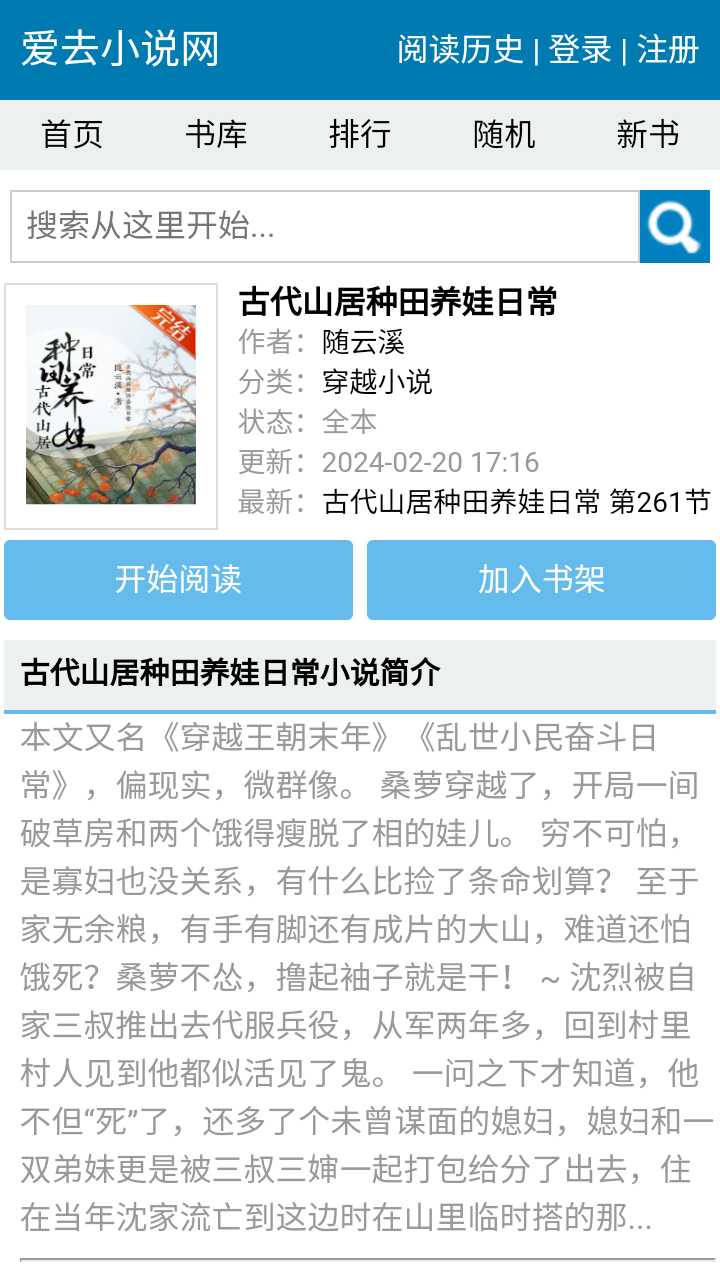Open the 注册 registration page

(x=664, y=46)
